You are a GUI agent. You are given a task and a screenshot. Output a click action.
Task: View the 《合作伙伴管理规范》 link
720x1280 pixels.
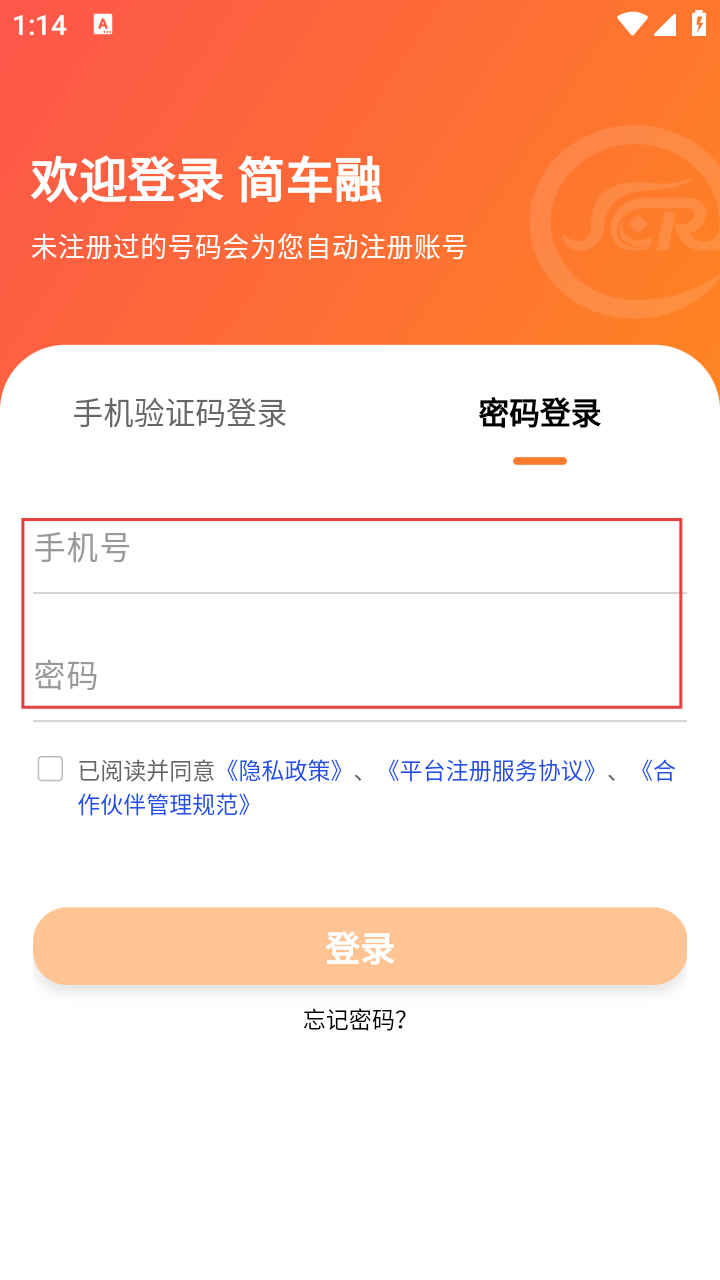pyautogui.click(x=166, y=804)
